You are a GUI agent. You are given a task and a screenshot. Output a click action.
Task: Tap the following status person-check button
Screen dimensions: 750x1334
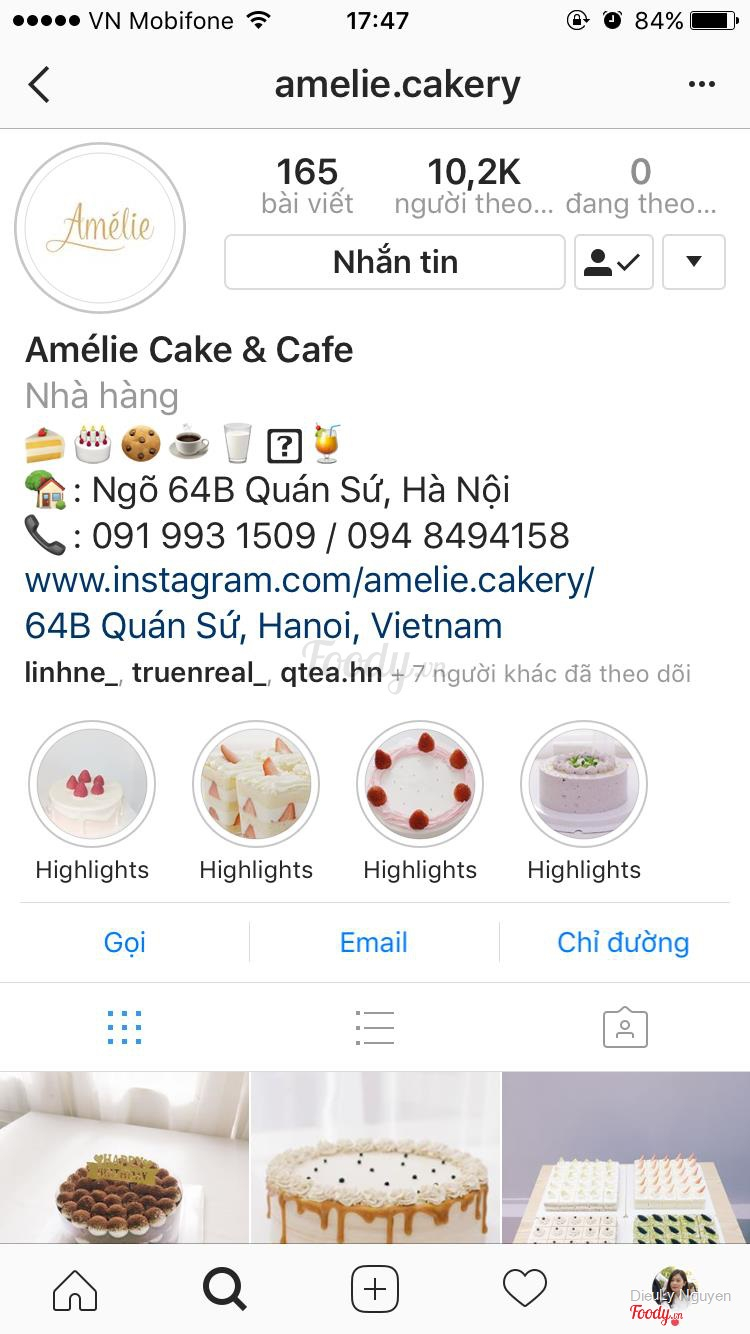pyautogui.click(x=613, y=262)
